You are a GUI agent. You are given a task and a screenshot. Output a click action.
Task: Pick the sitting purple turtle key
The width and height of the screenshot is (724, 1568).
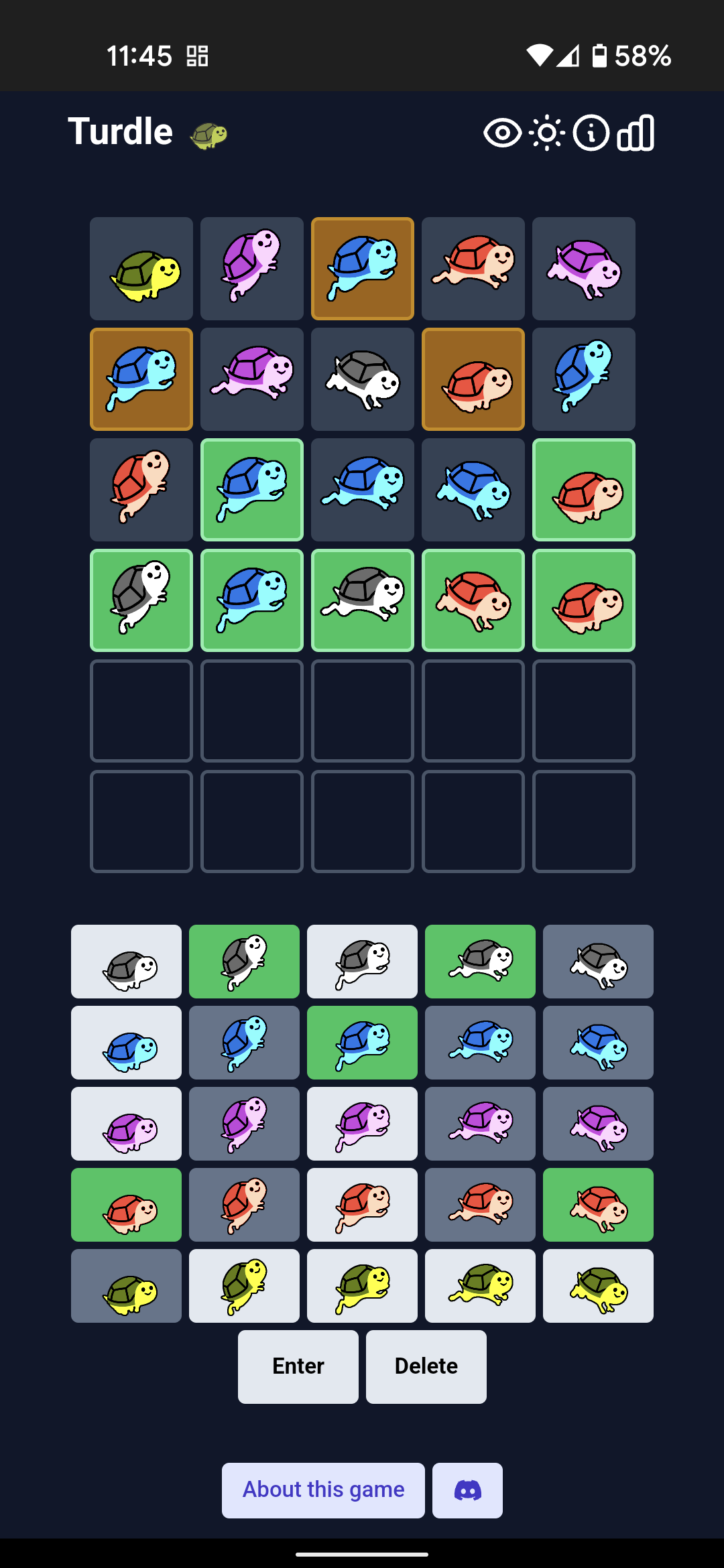(126, 1124)
